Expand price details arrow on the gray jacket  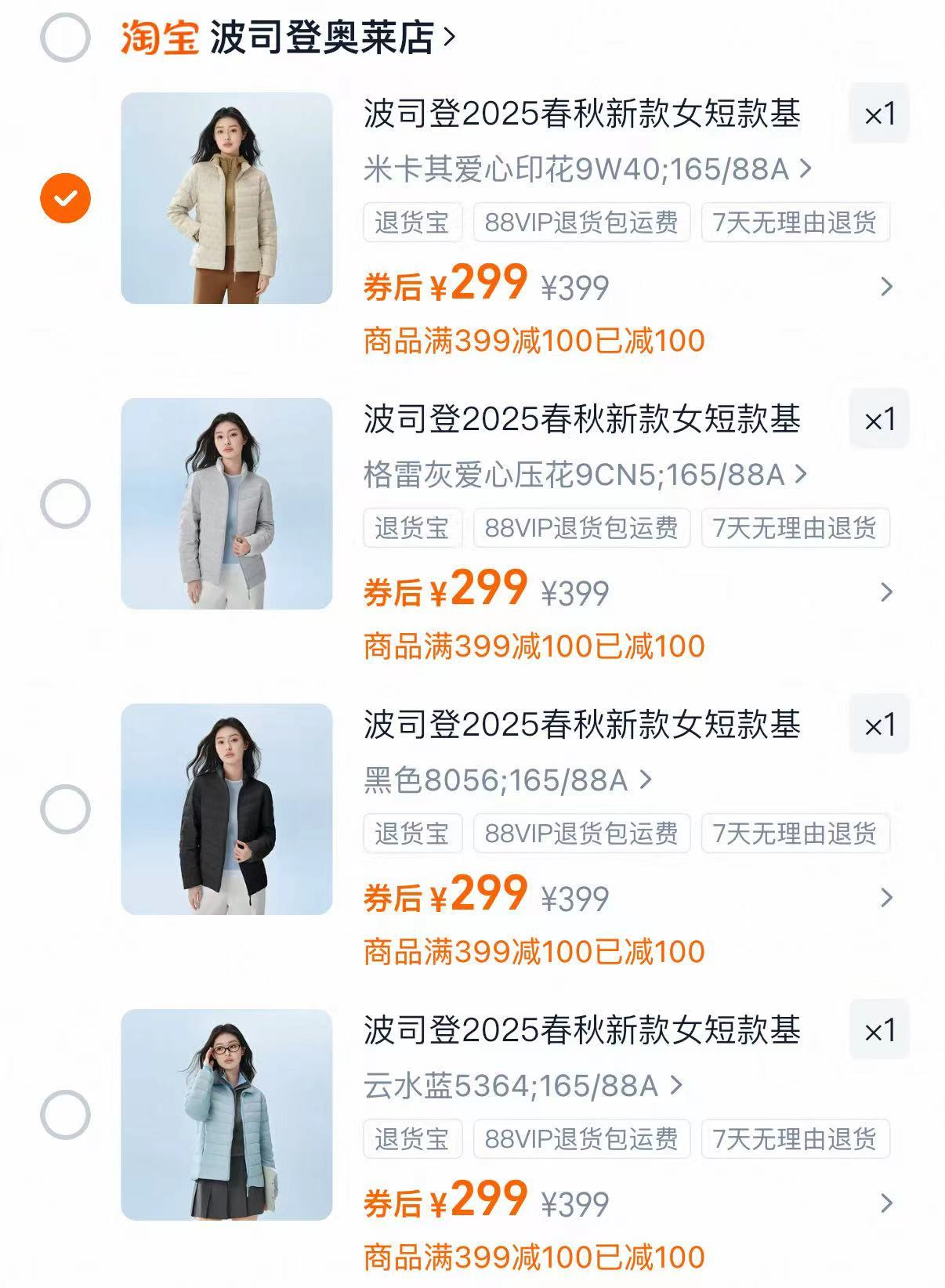pos(888,594)
